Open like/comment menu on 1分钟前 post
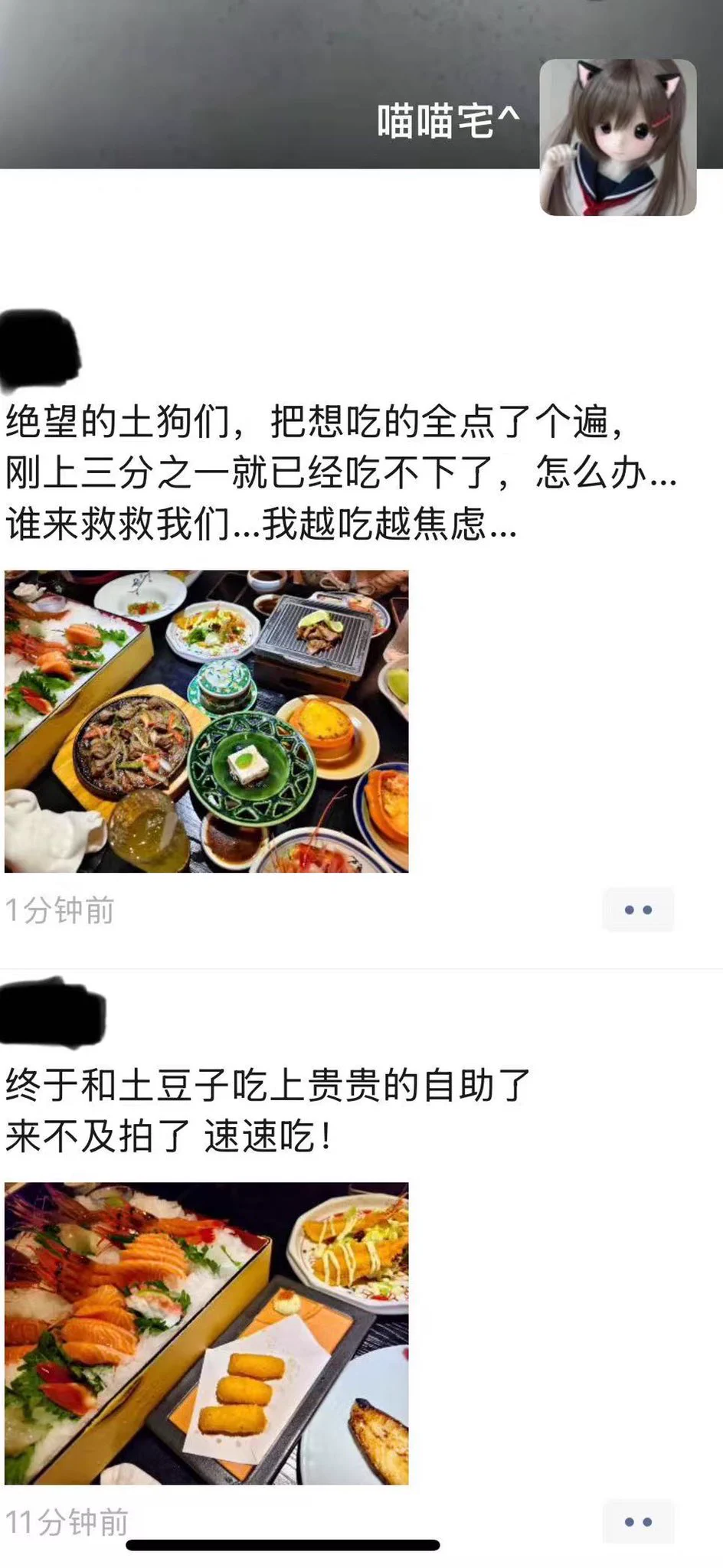The width and height of the screenshot is (723, 1568). (638, 910)
